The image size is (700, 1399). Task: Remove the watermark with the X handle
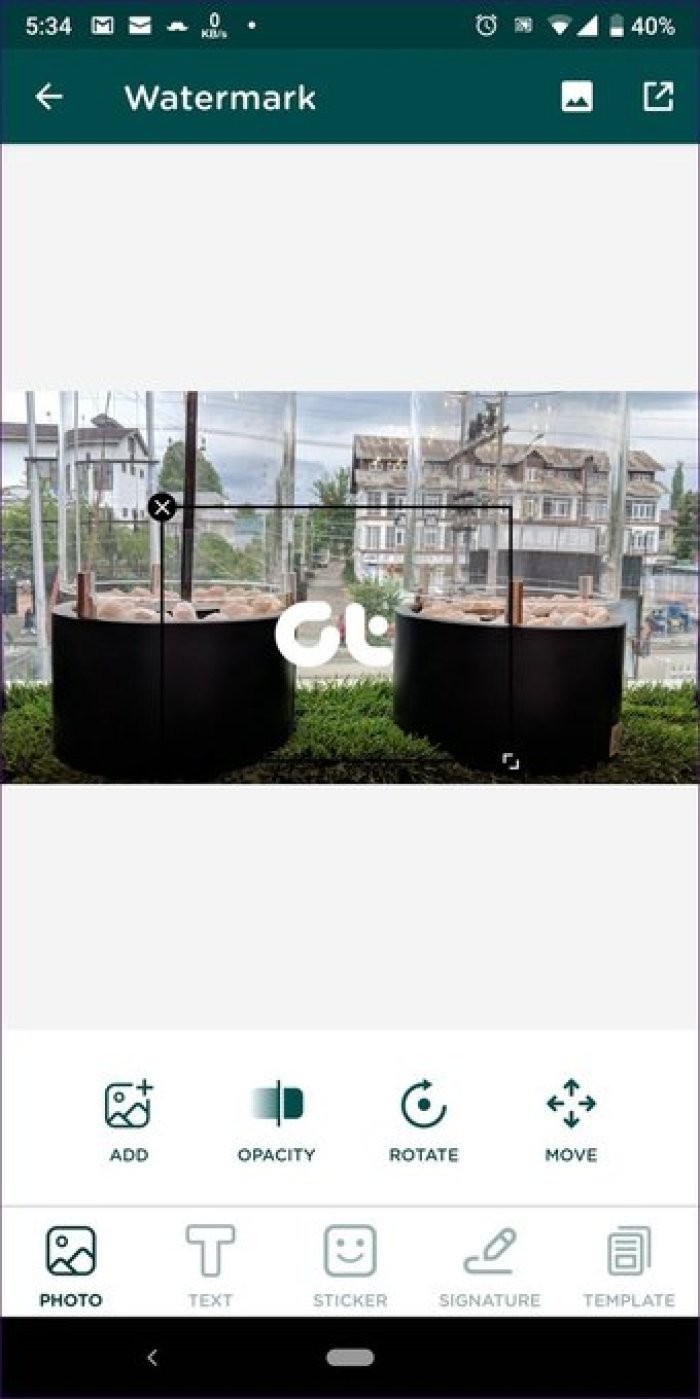[x=162, y=507]
